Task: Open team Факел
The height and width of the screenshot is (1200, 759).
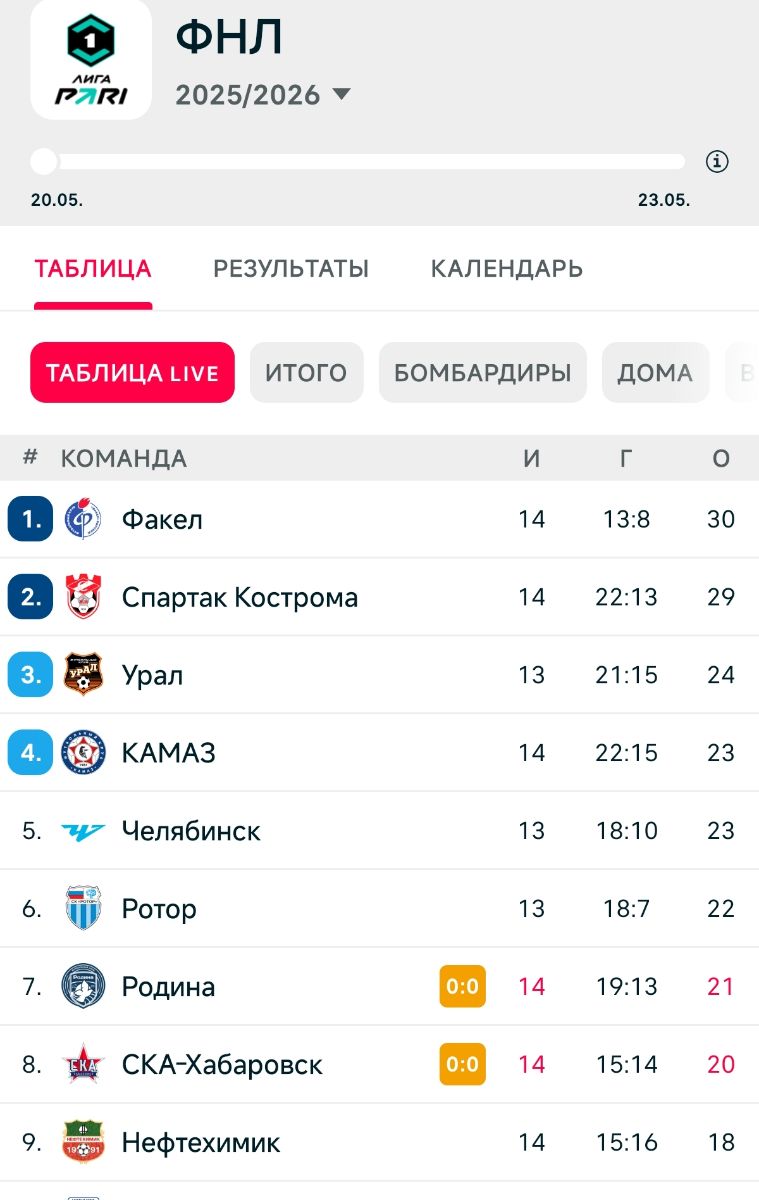Action: (x=162, y=520)
